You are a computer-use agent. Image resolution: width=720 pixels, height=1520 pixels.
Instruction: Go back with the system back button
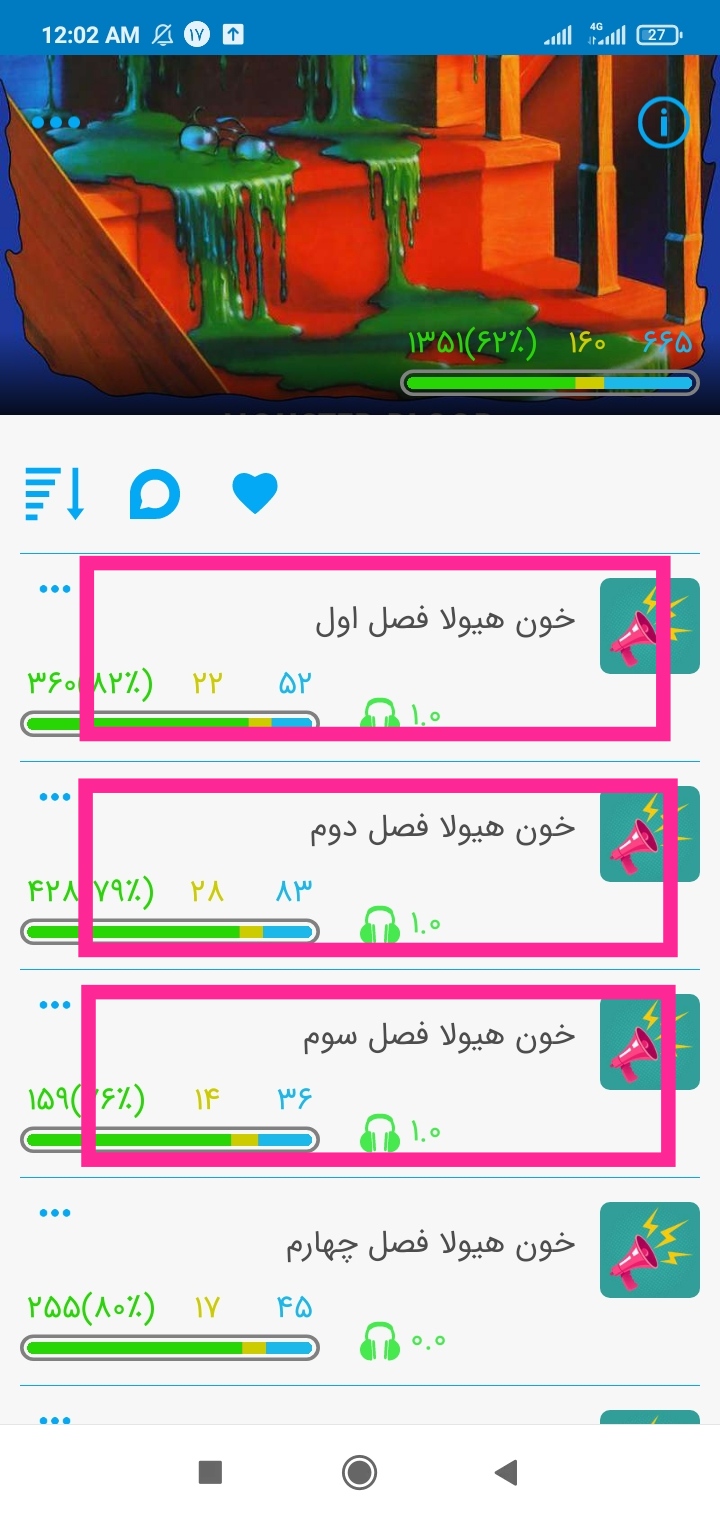506,1472
